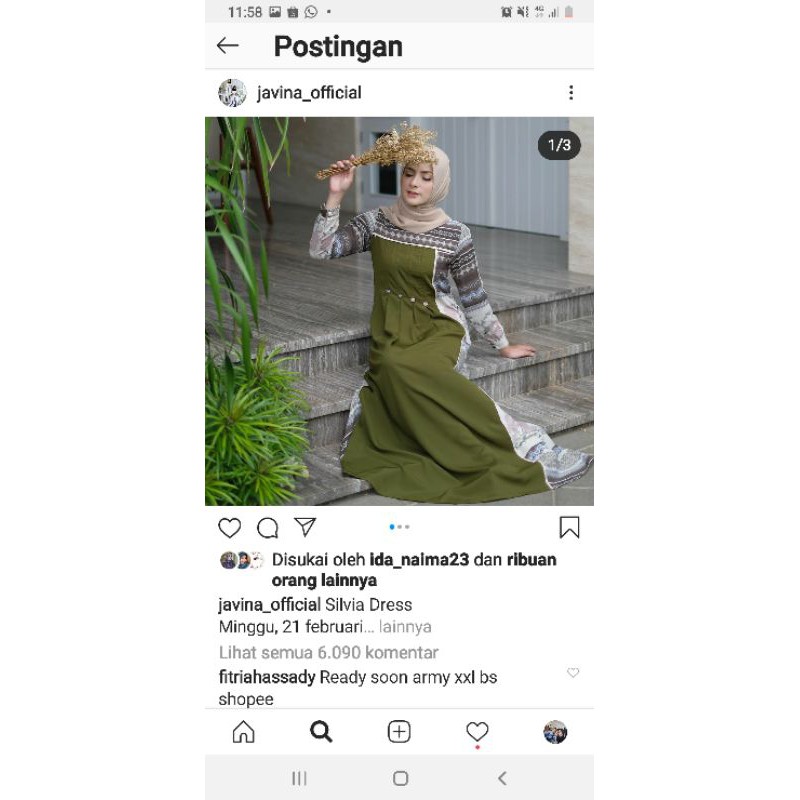The height and width of the screenshot is (800, 800).
Task: Expand the caption with 'lainnya'
Action: (x=406, y=627)
